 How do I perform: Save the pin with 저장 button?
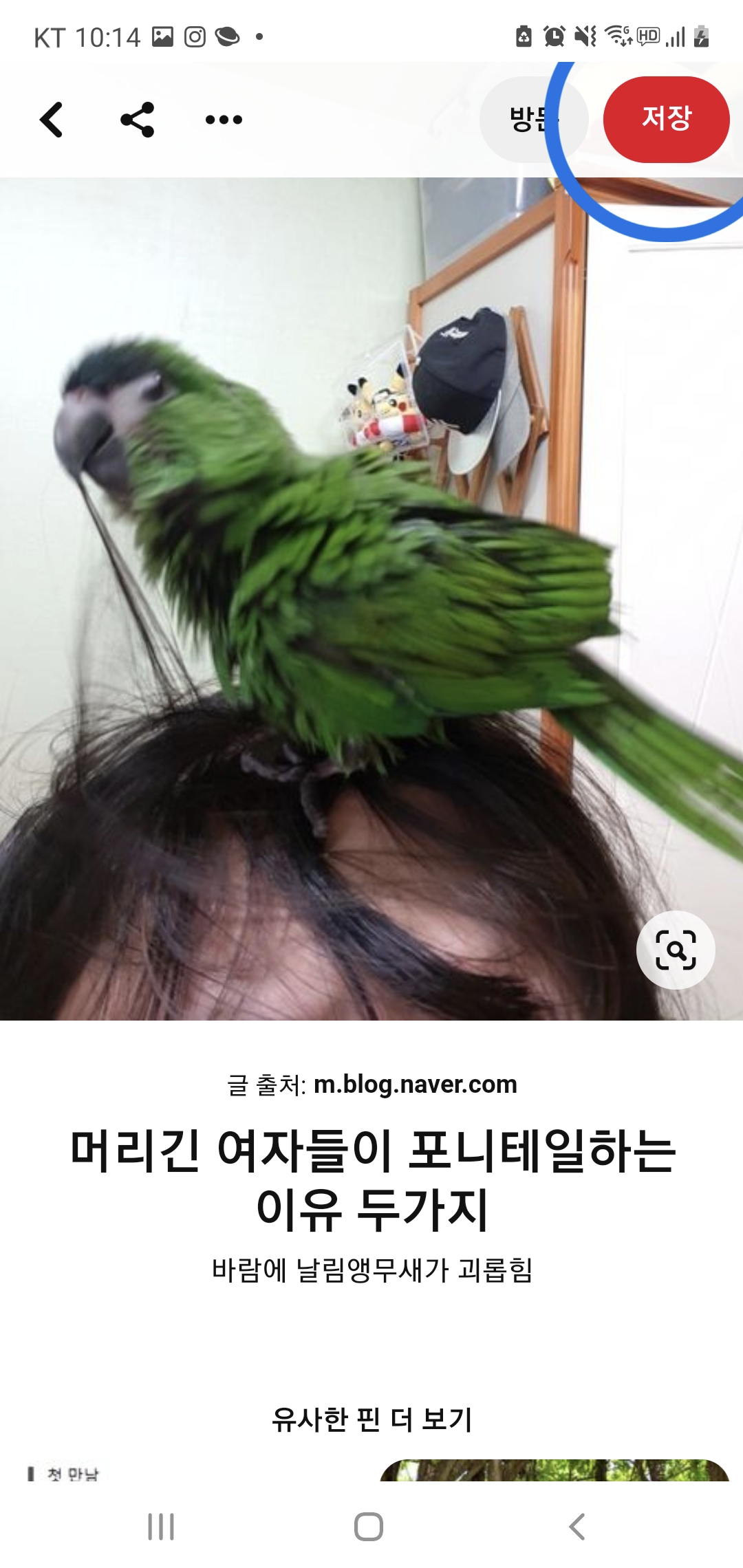point(666,120)
